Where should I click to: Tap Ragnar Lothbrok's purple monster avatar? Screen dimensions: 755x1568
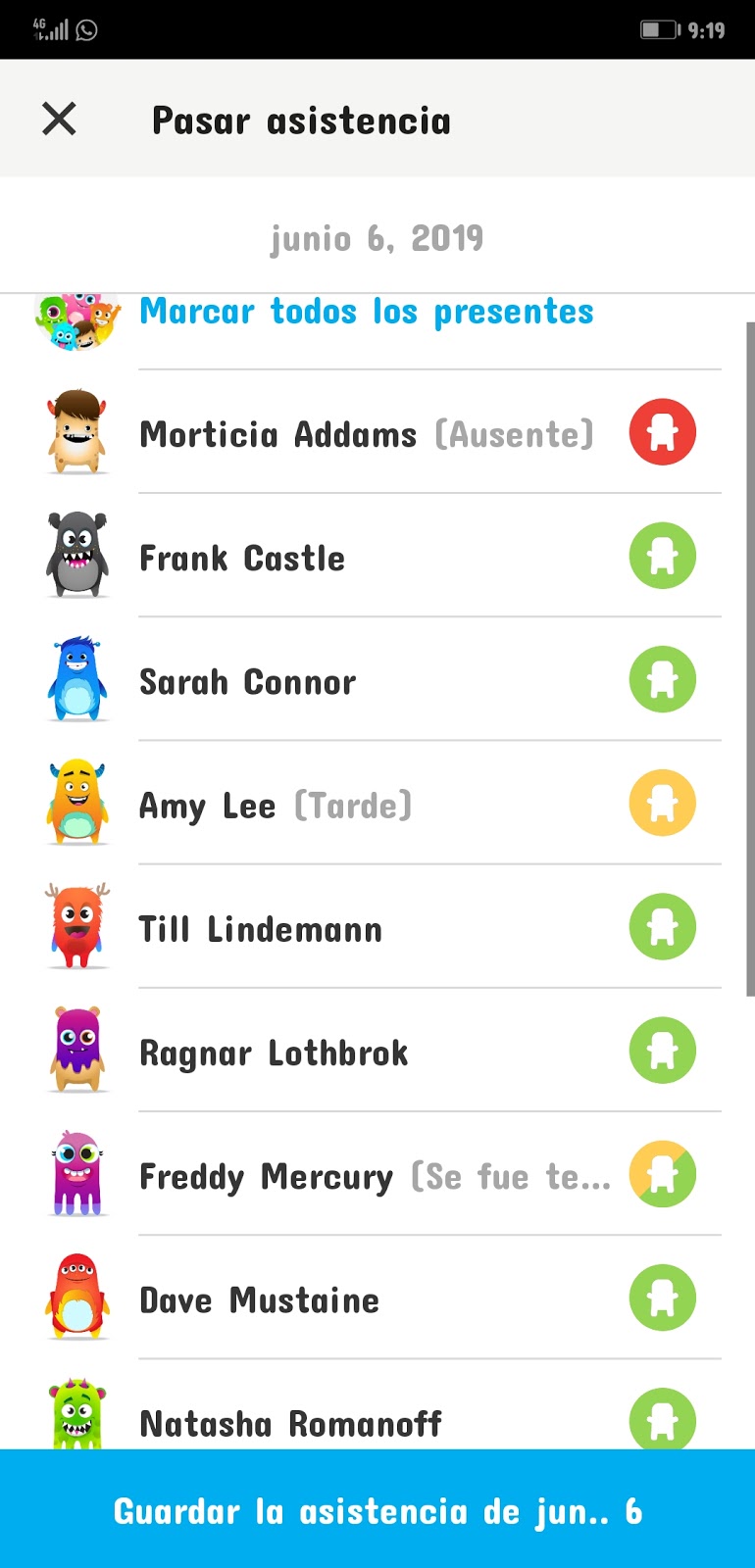tap(76, 1050)
